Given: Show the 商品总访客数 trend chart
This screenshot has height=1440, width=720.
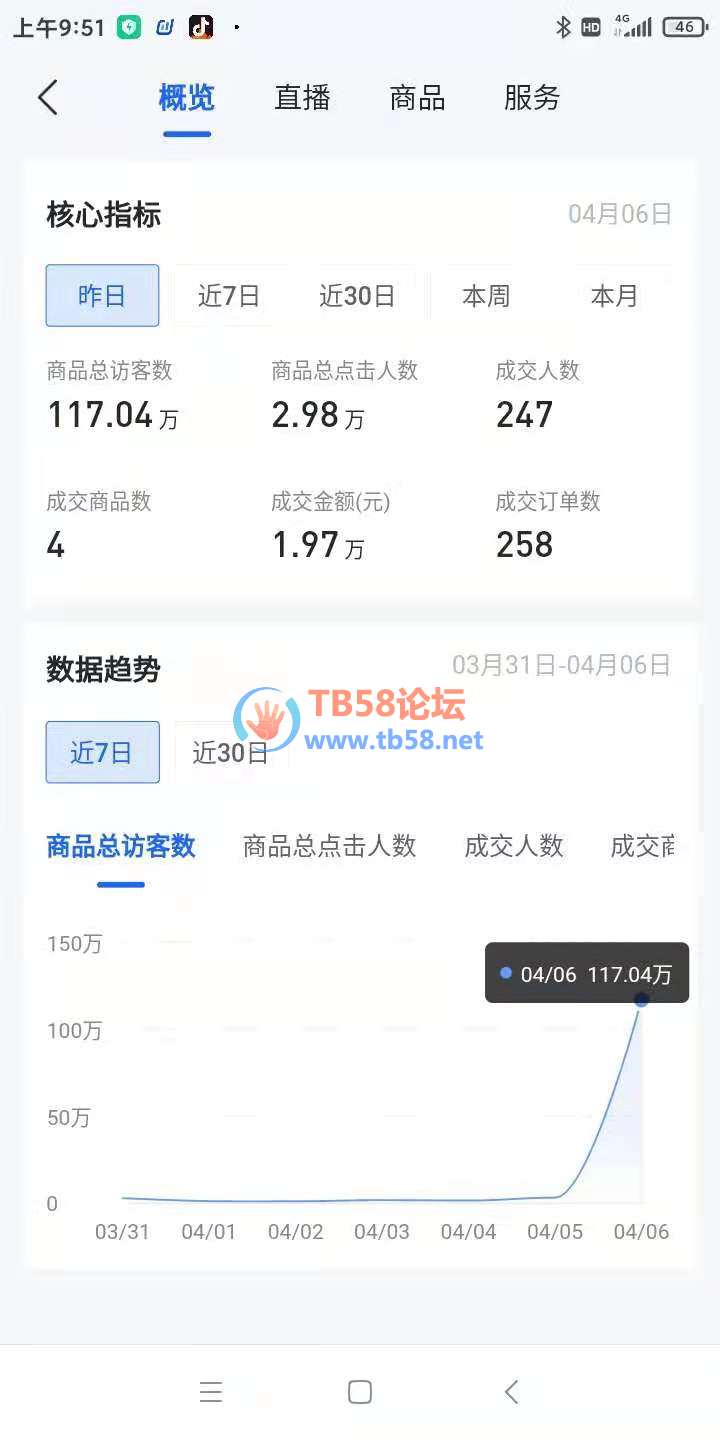Looking at the screenshot, I should (121, 846).
